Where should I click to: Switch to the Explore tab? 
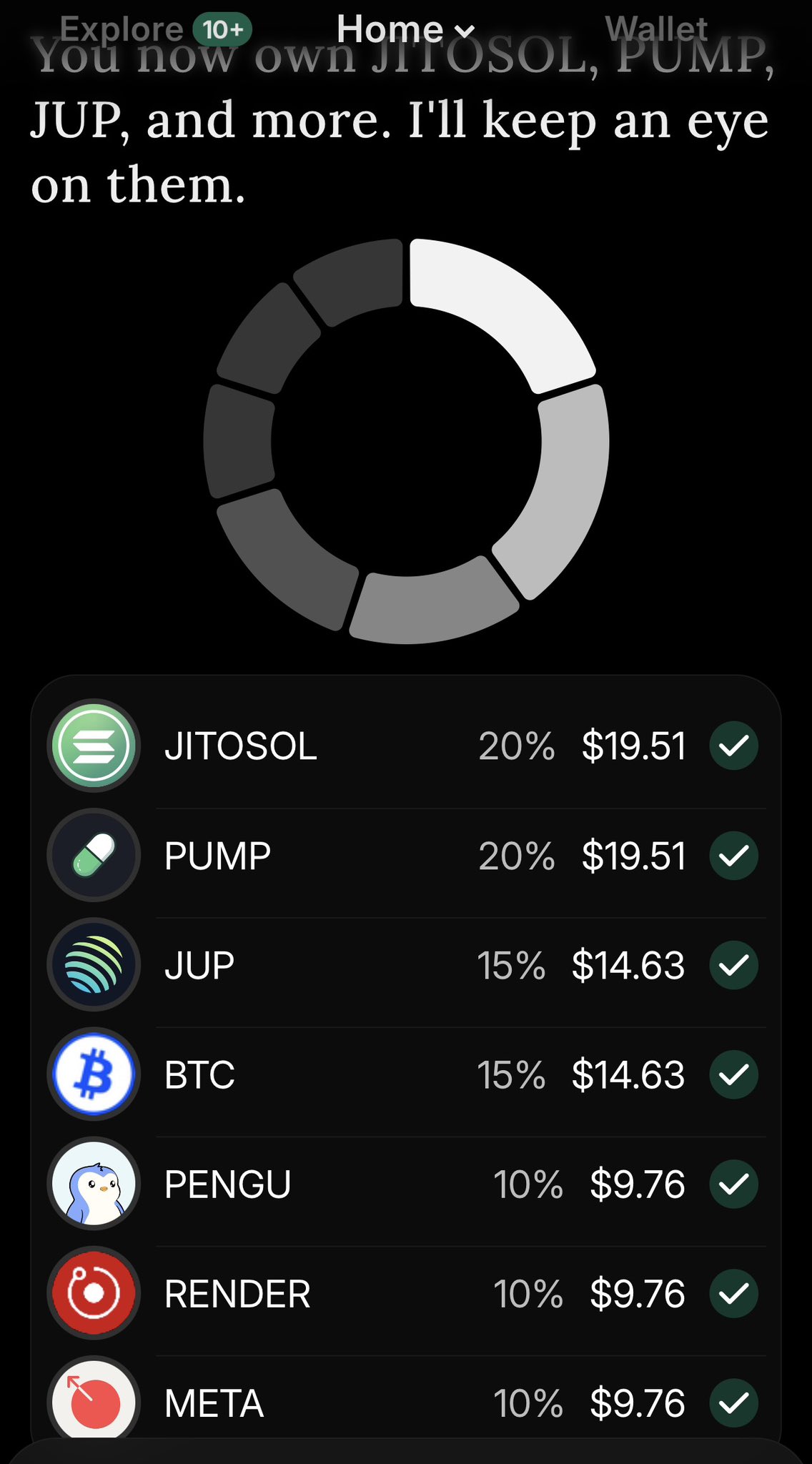tap(122, 29)
